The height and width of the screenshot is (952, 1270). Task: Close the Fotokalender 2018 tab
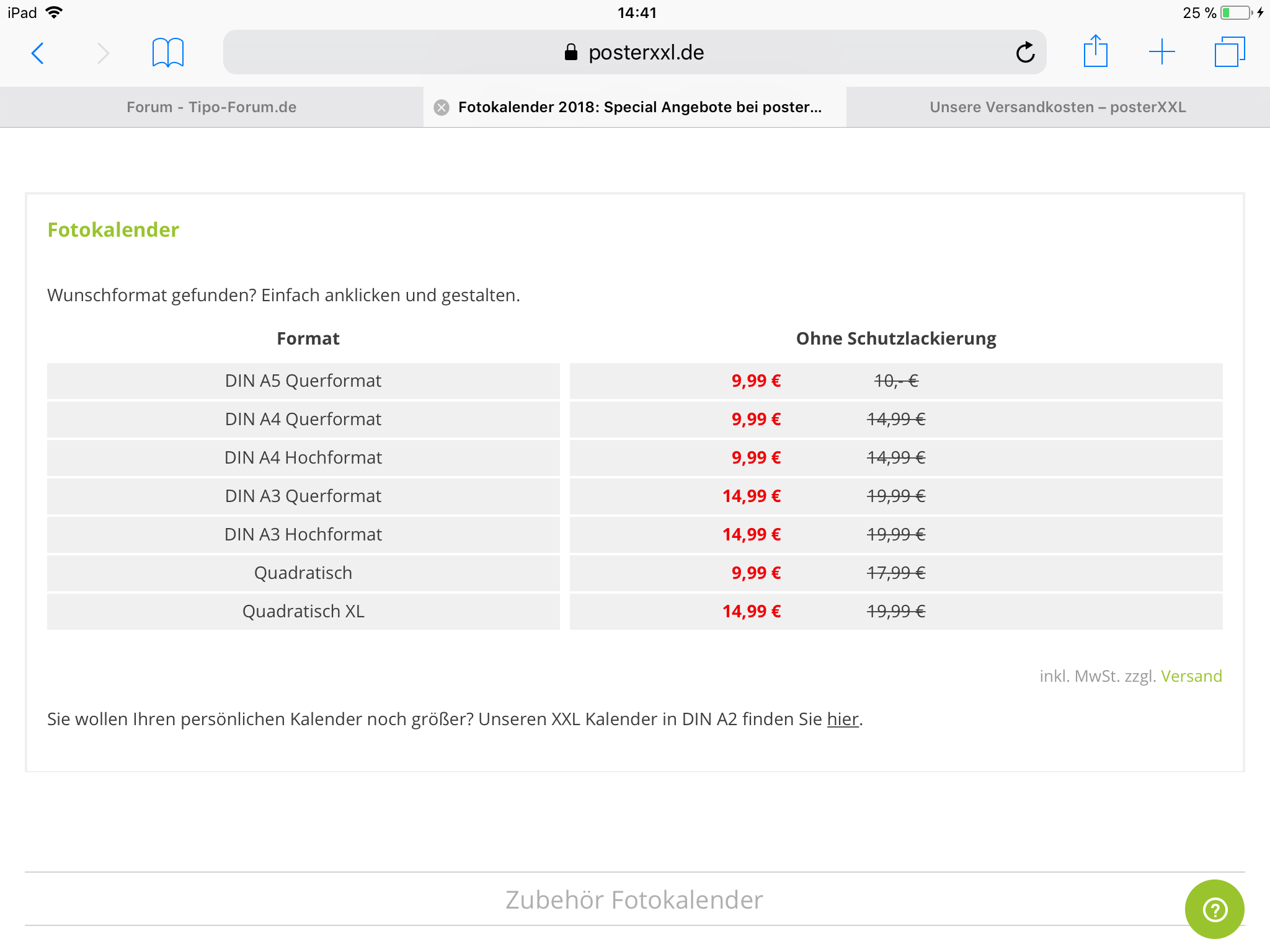coord(442,108)
